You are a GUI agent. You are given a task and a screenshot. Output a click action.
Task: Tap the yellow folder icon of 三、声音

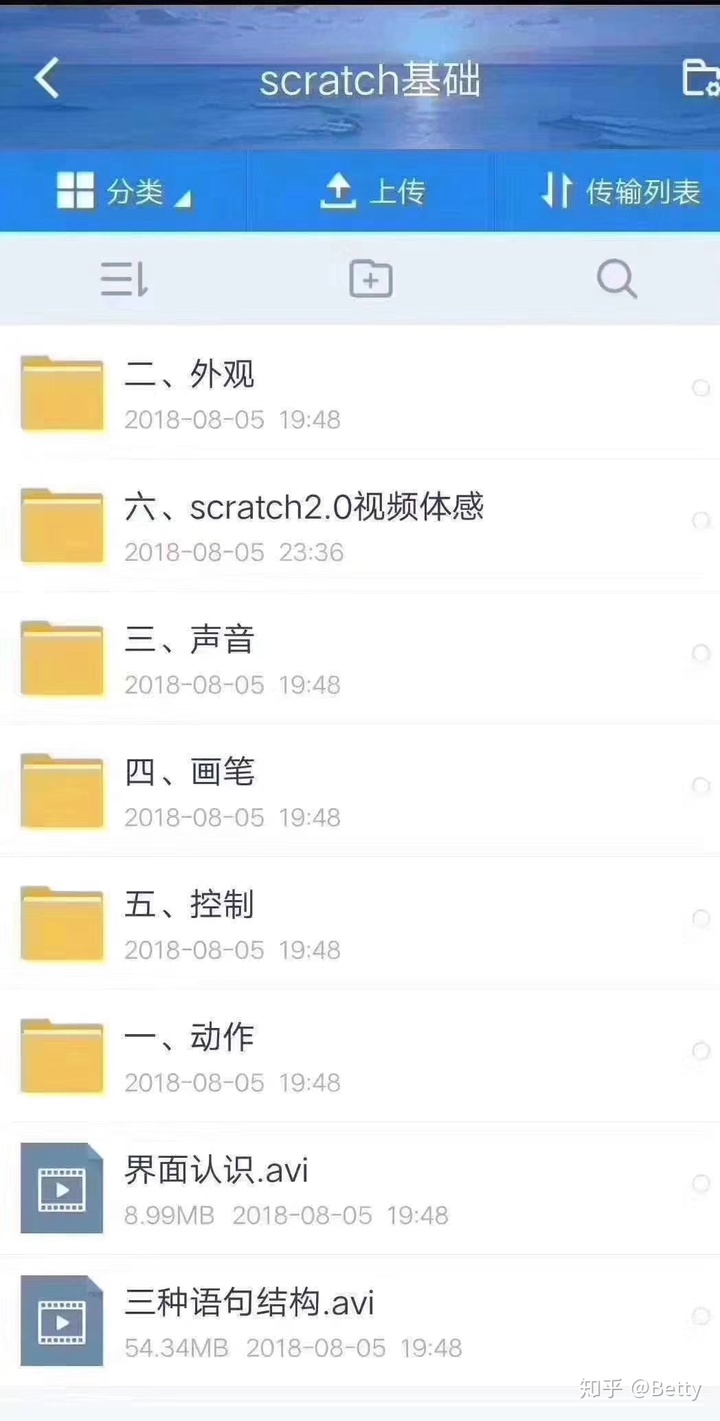(61, 657)
